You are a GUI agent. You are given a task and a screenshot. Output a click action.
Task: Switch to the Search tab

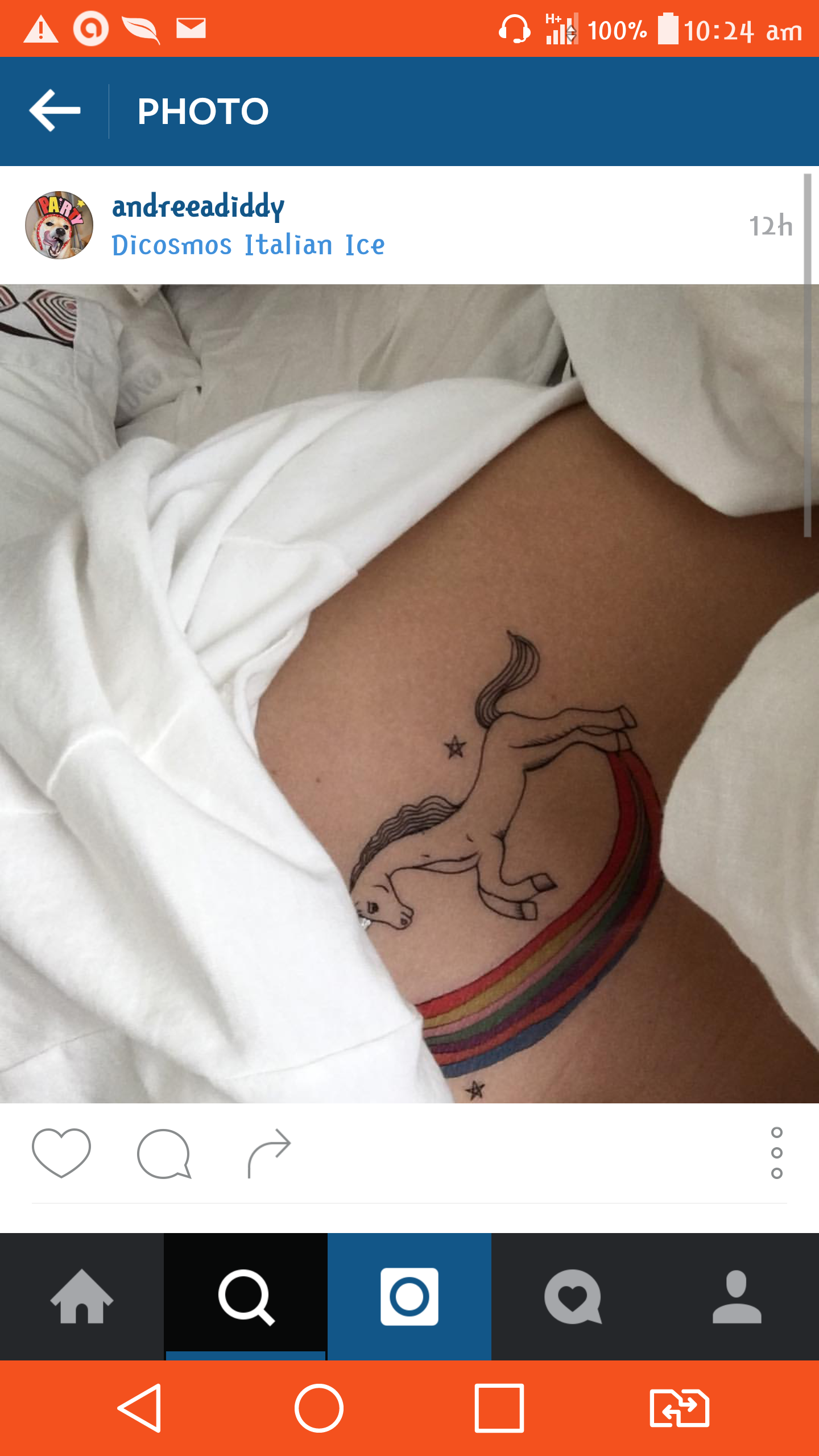(x=246, y=1297)
